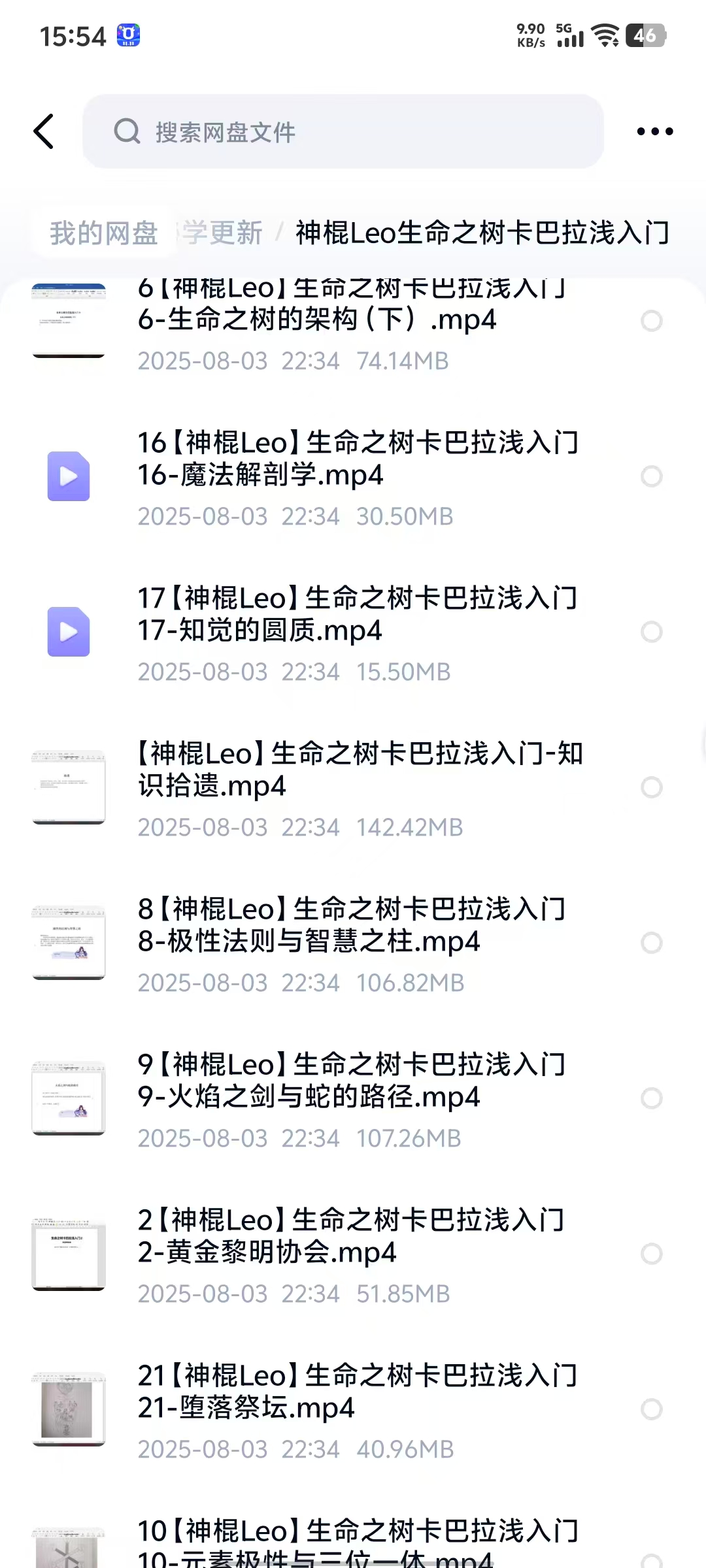Tap the 搜索网盘文件 search box
Image resolution: width=706 pixels, height=1568 pixels.
click(x=343, y=132)
